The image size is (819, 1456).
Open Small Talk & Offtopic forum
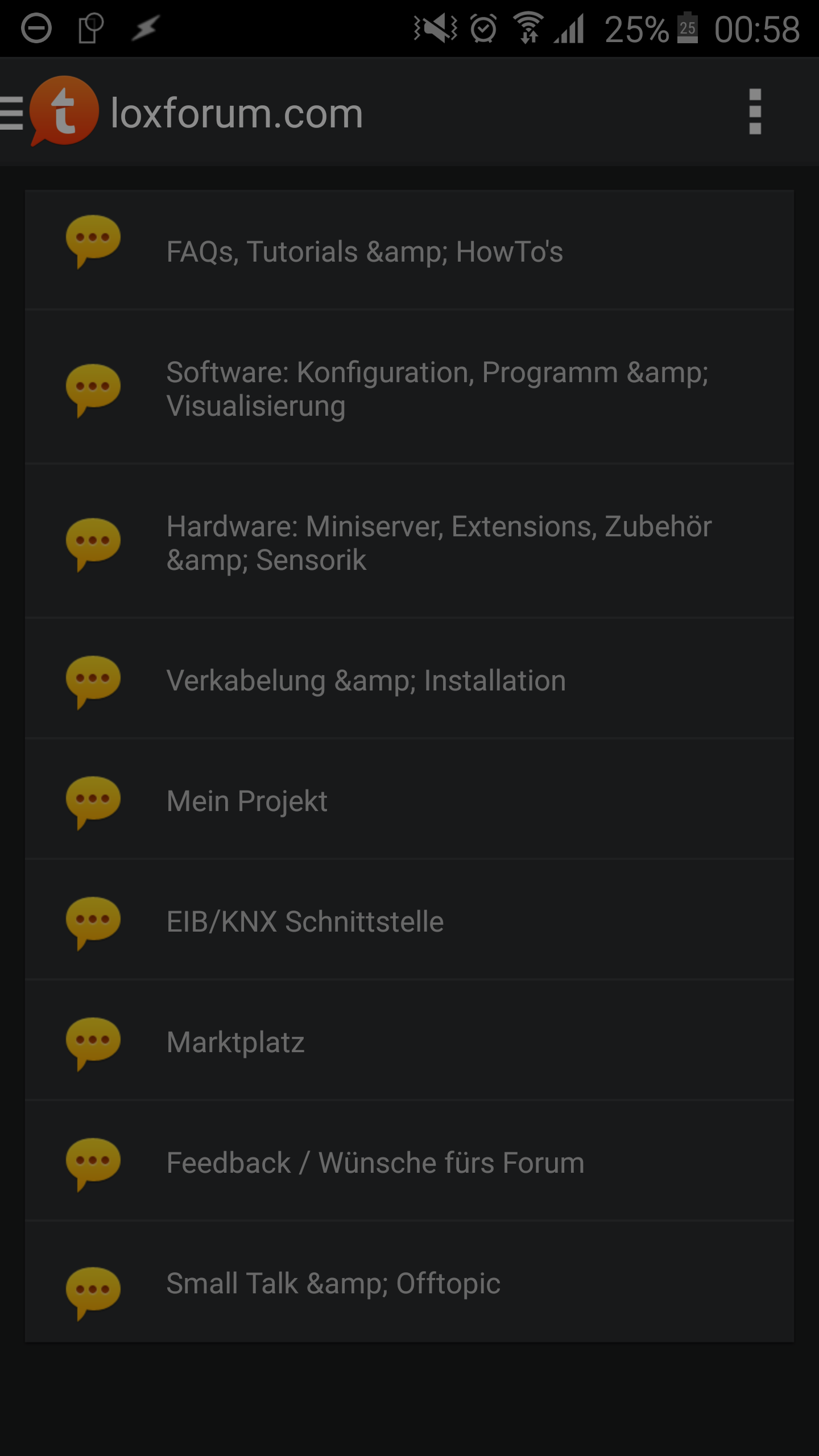333,1284
